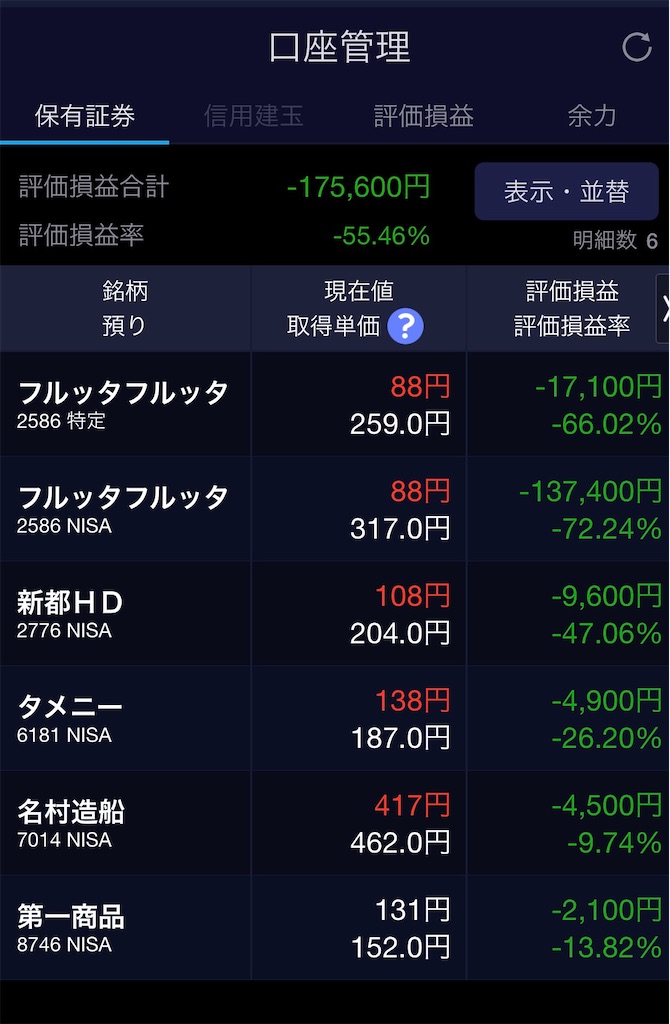
Task: Select the 保有証券 tab
Action: (84, 116)
